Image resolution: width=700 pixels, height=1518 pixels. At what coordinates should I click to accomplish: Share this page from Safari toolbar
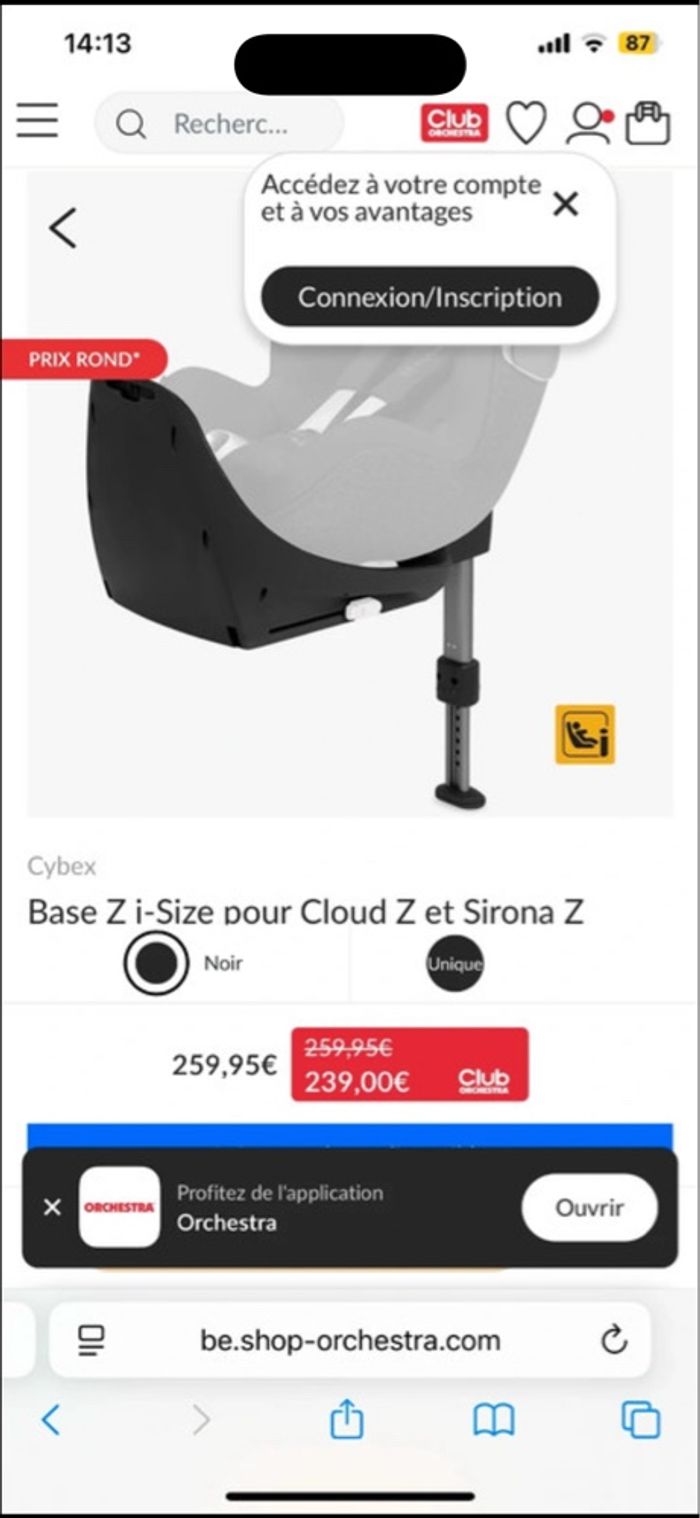[x=346, y=1419]
